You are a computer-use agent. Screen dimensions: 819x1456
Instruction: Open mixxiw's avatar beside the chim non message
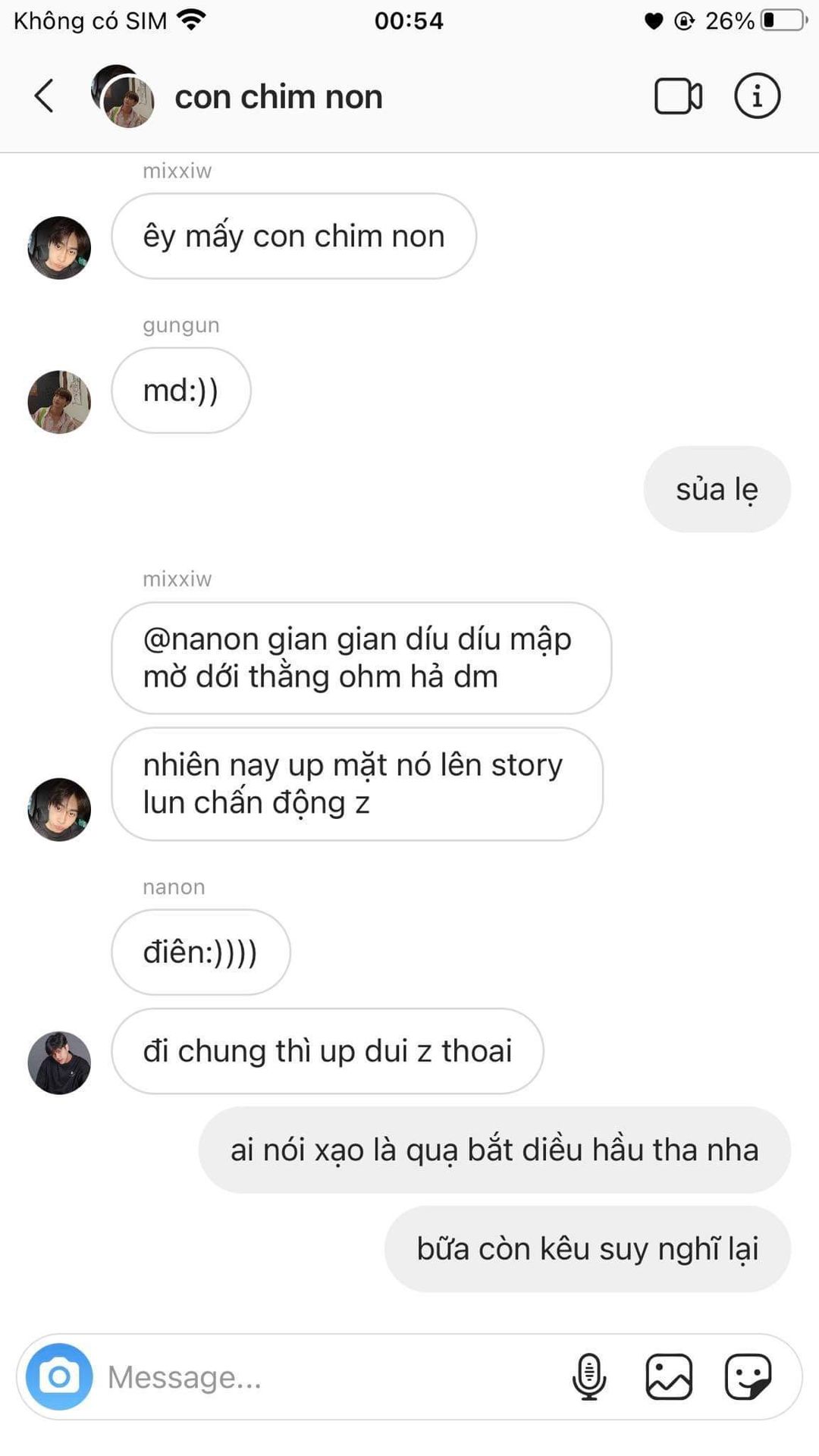click(x=59, y=248)
